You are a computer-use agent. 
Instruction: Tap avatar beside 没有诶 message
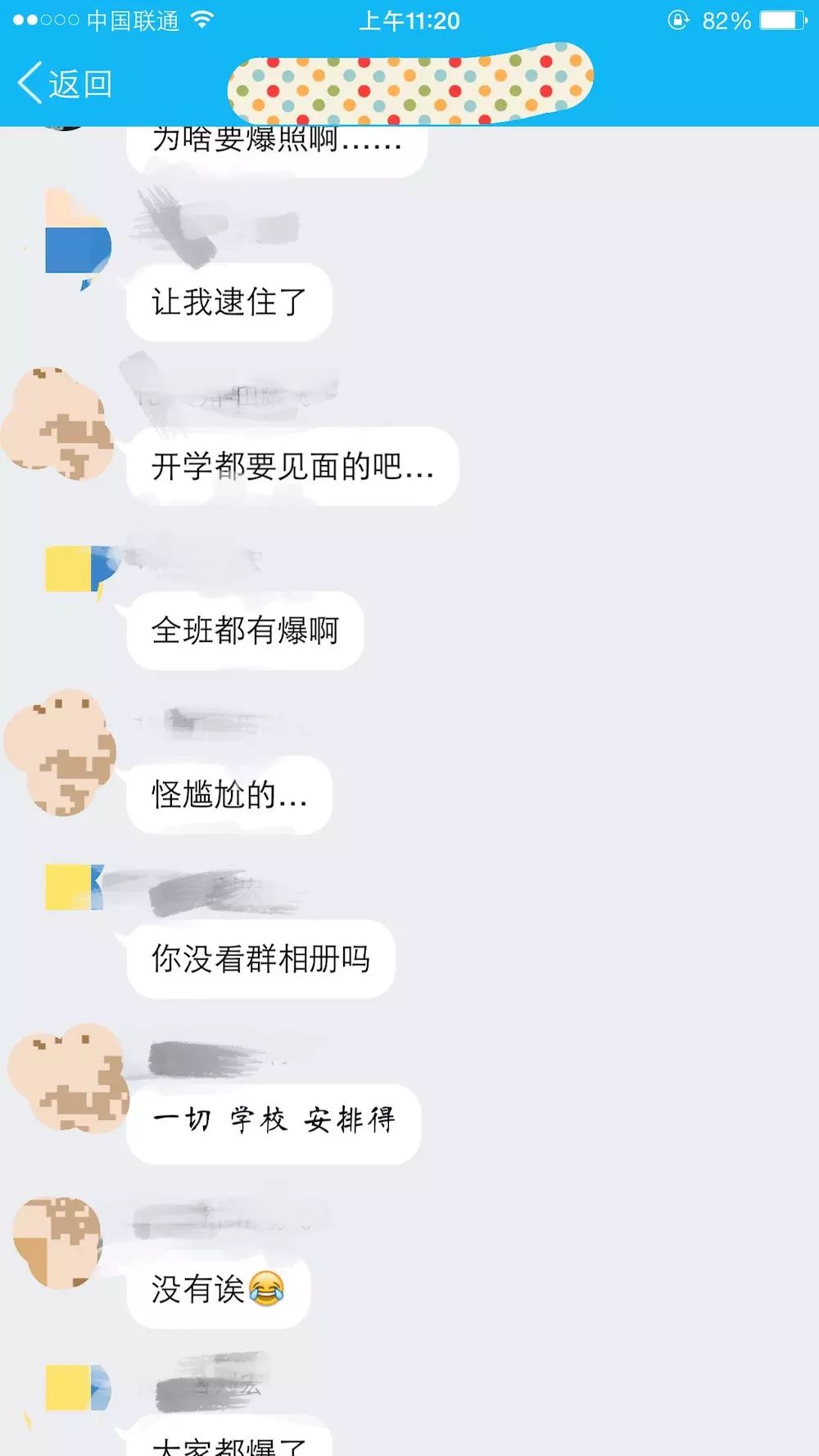[x=57, y=1241]
